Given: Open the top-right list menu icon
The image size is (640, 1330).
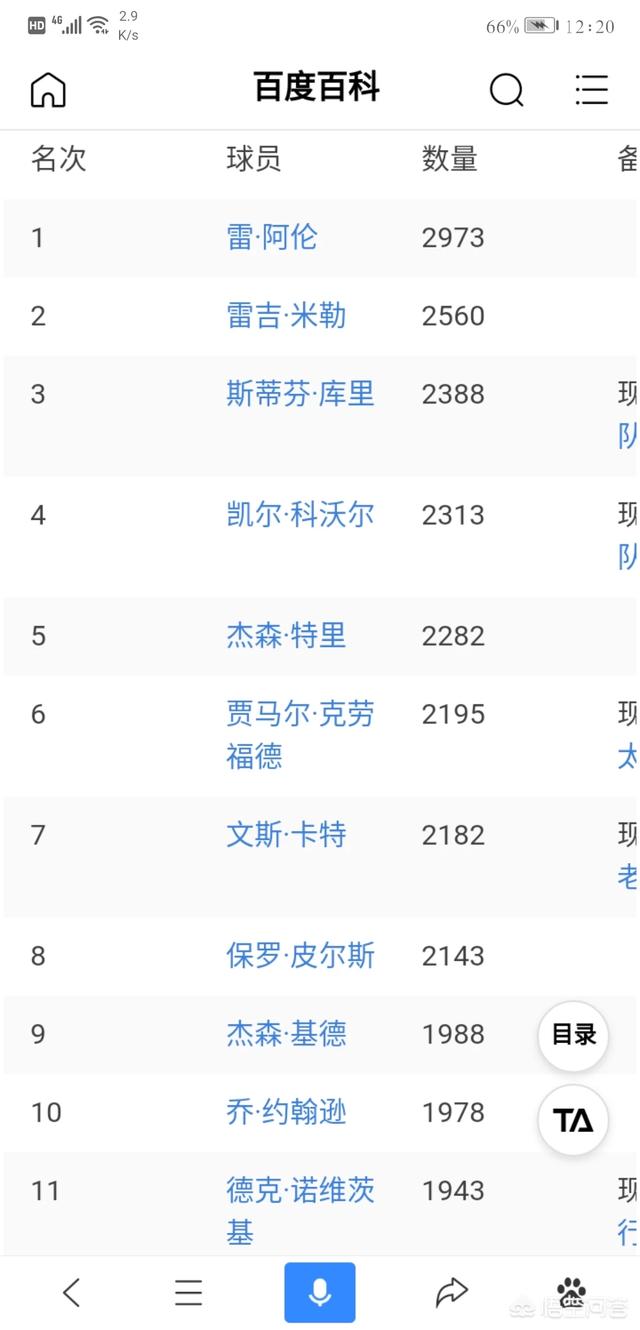Looking at the screenshot, I should point(592,90).
